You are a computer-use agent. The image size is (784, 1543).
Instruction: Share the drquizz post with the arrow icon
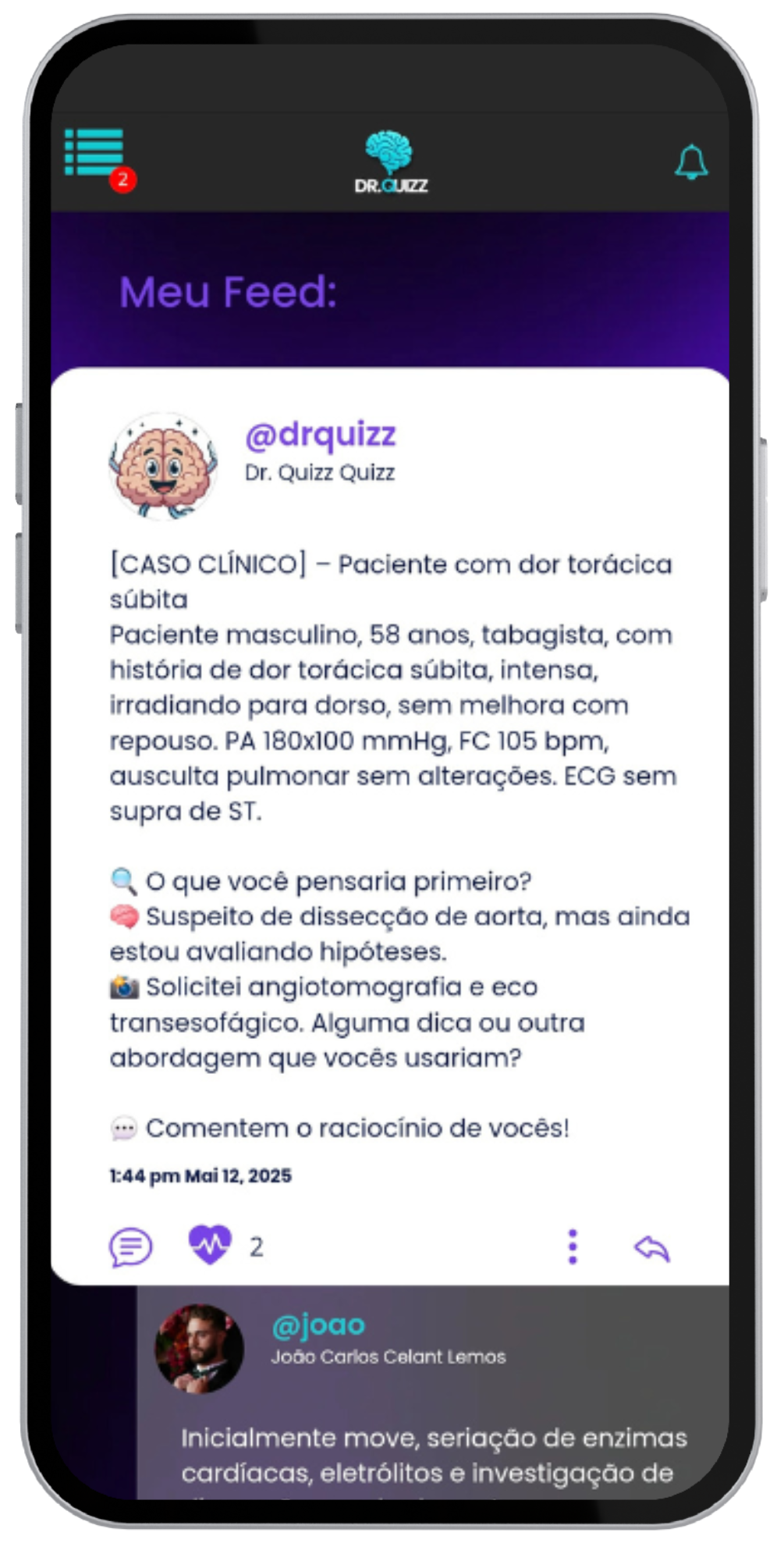tap(652, 1248)
